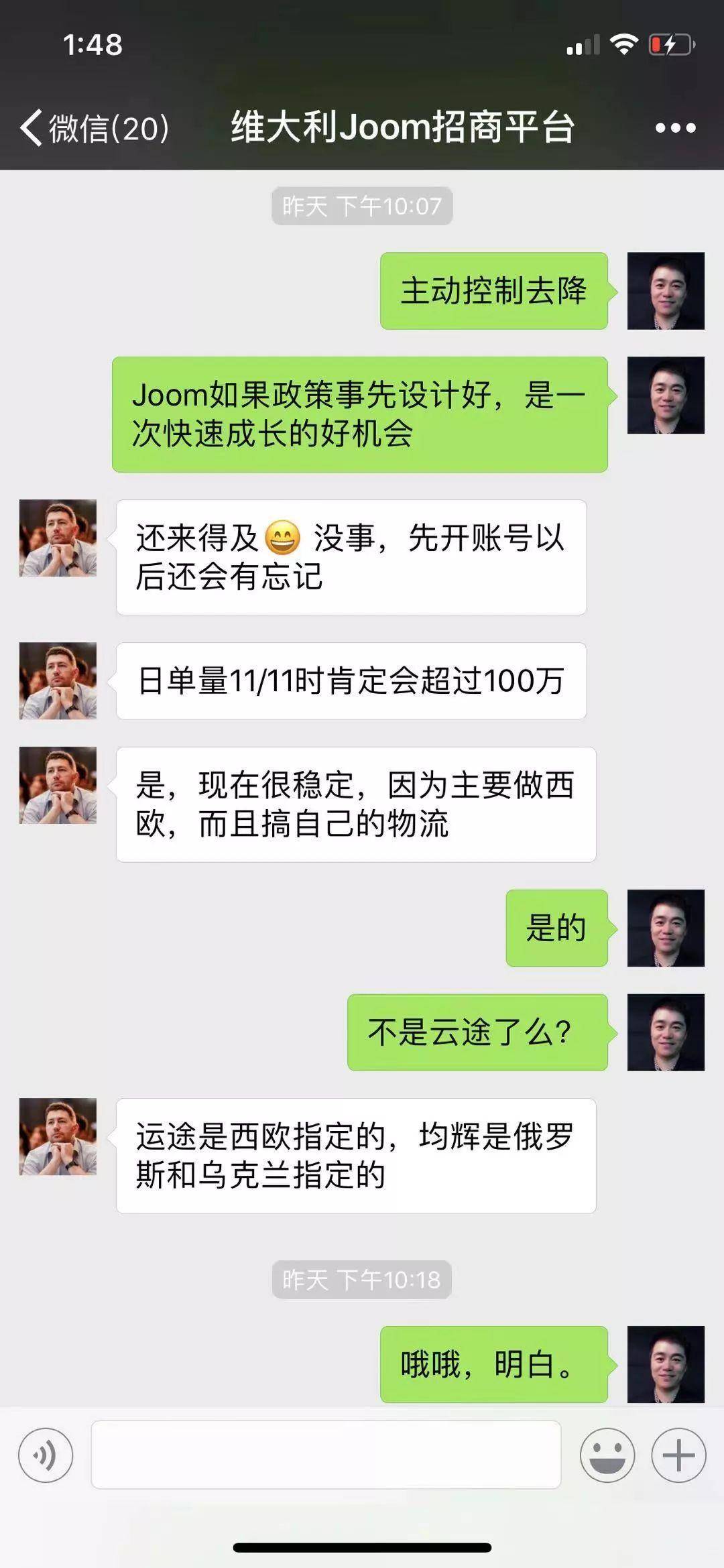Open the chat info overflow menu
This screenshot has width=724, height=1568.
pyautogui.click(x=675, y=127)
